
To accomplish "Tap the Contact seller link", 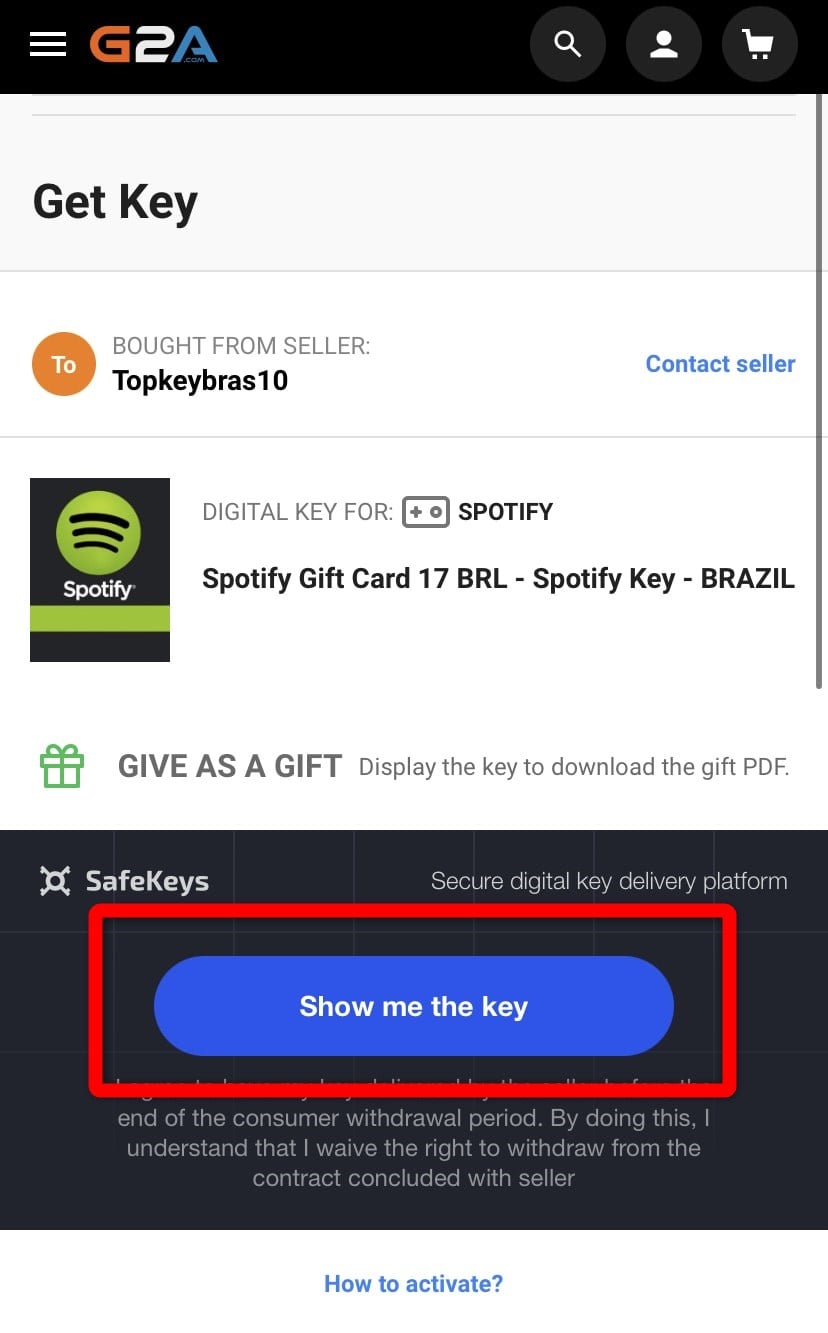I will 720,364.
